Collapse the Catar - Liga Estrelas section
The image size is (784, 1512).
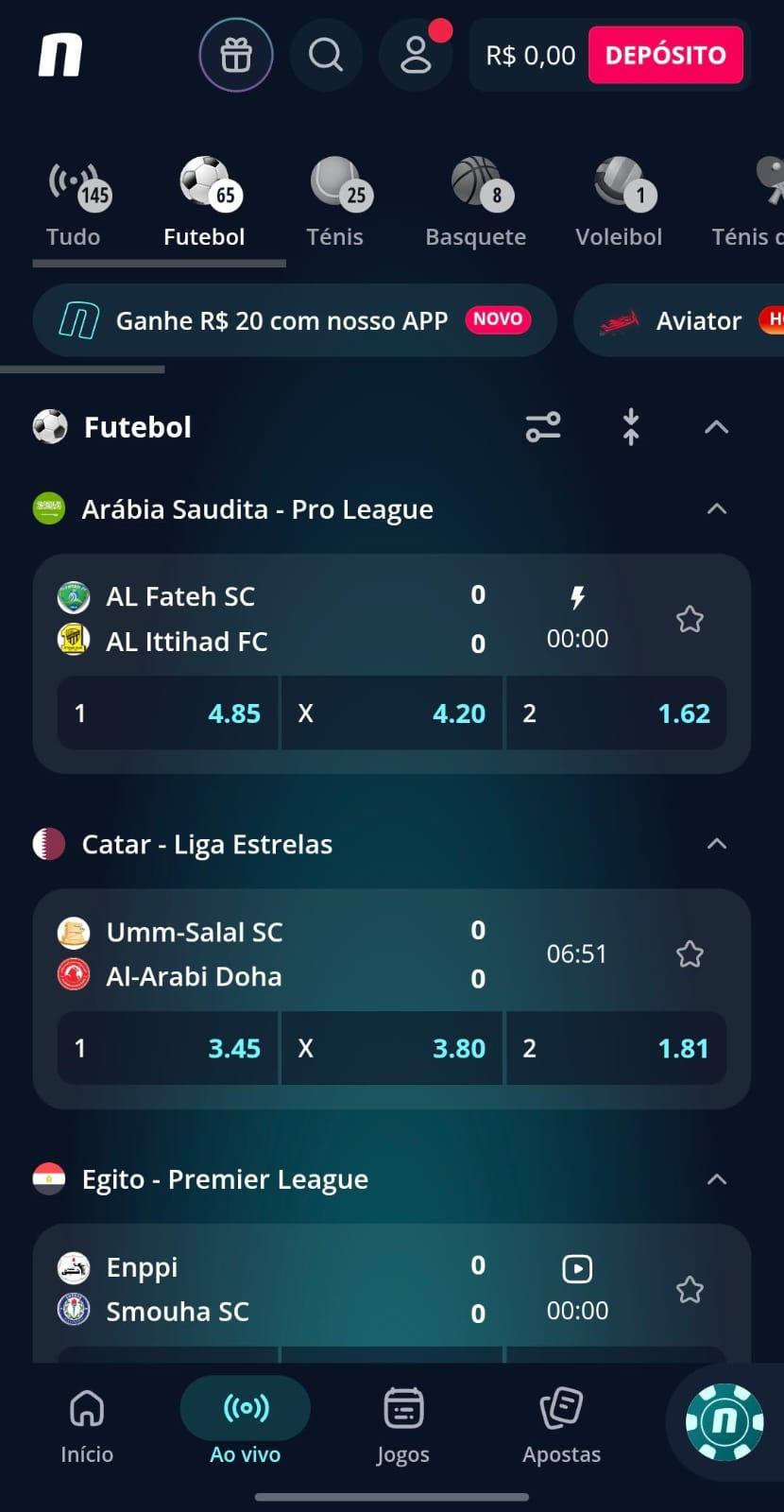click(x=717, y=843)
